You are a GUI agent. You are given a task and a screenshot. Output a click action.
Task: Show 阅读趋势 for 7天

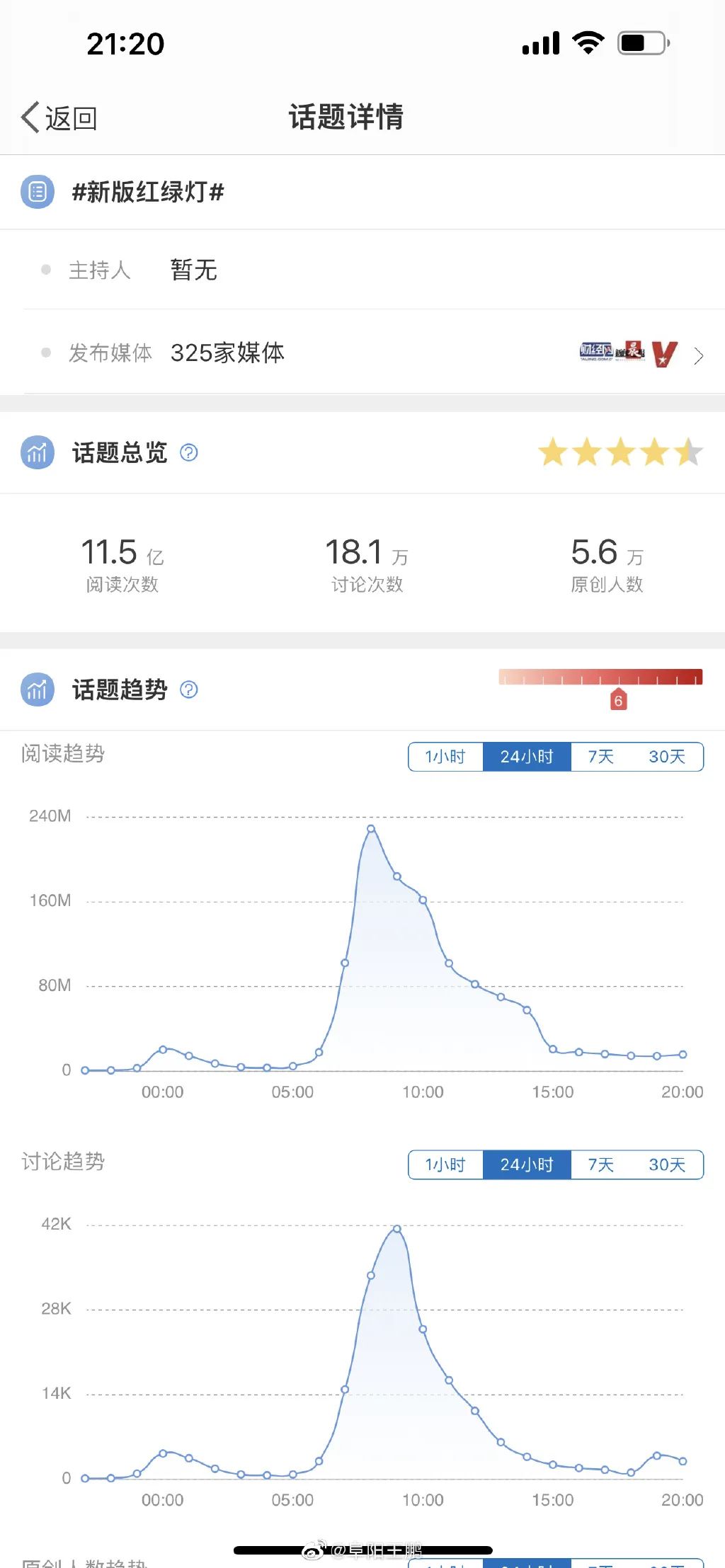pos(600,757)
